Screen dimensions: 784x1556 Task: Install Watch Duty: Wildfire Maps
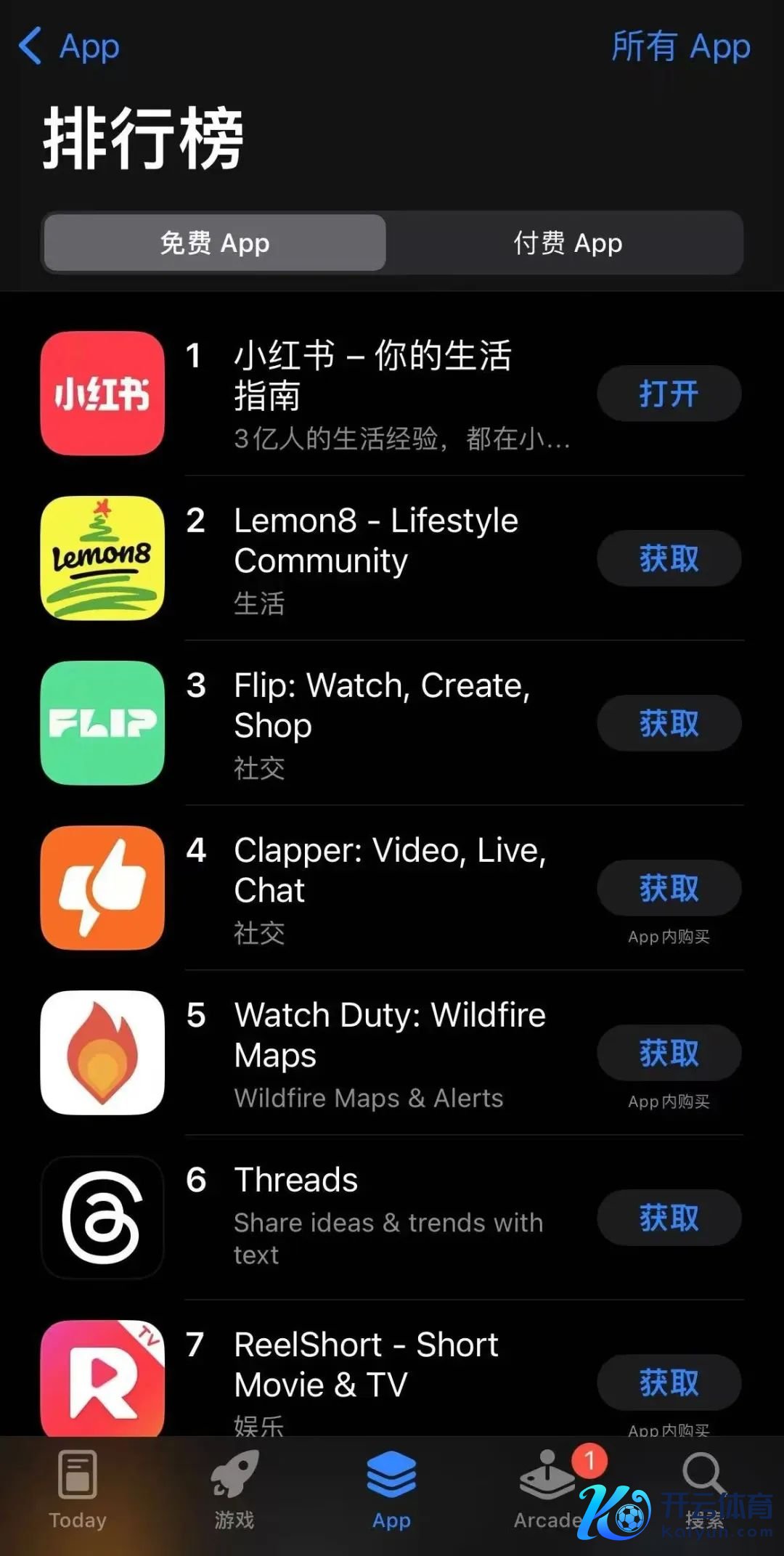click(669, 1053)
